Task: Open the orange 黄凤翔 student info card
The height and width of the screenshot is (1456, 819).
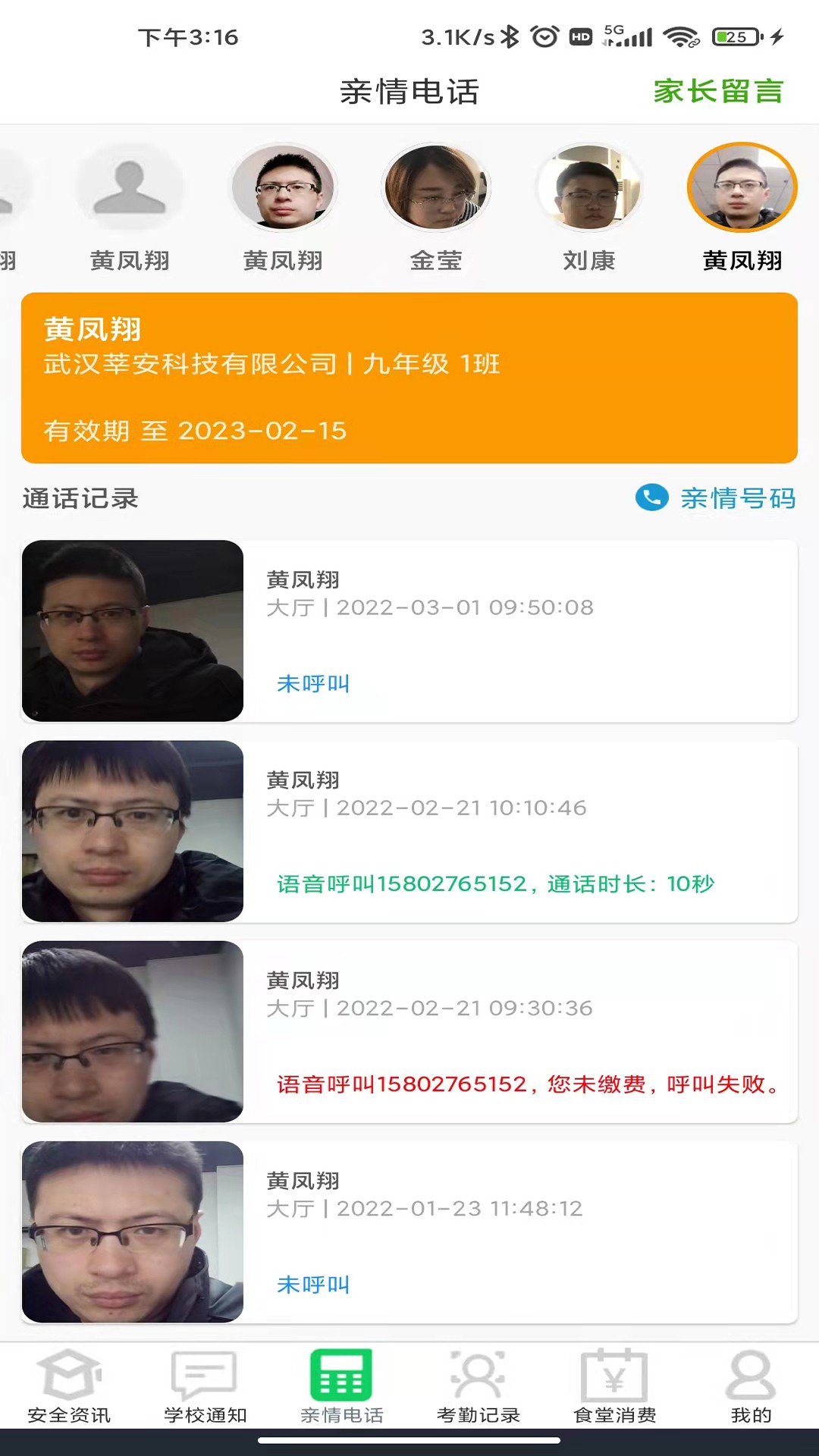Action: coord(409,378)
